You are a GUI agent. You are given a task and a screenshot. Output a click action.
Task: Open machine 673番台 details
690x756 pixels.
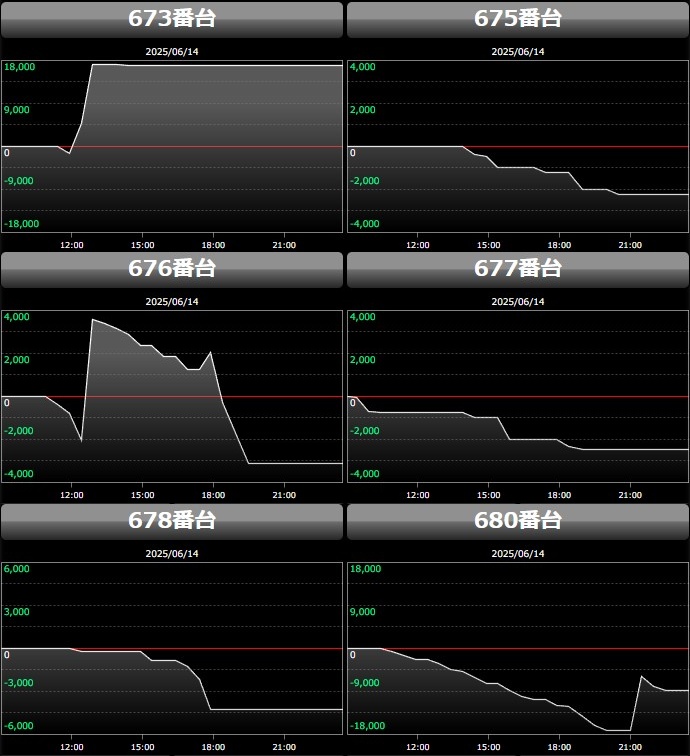[172, 19]
